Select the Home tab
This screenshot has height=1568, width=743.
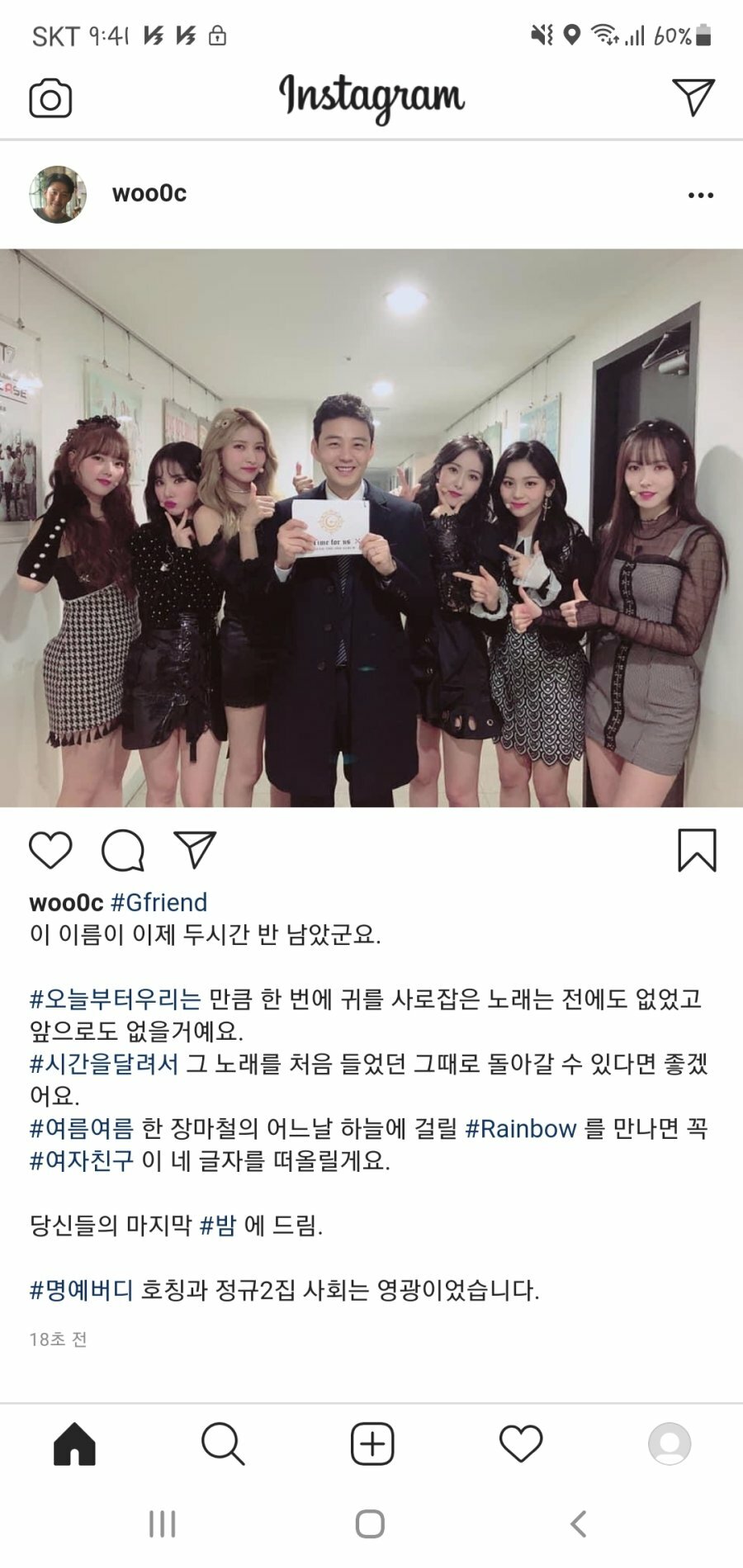[x=74, y=1444]
